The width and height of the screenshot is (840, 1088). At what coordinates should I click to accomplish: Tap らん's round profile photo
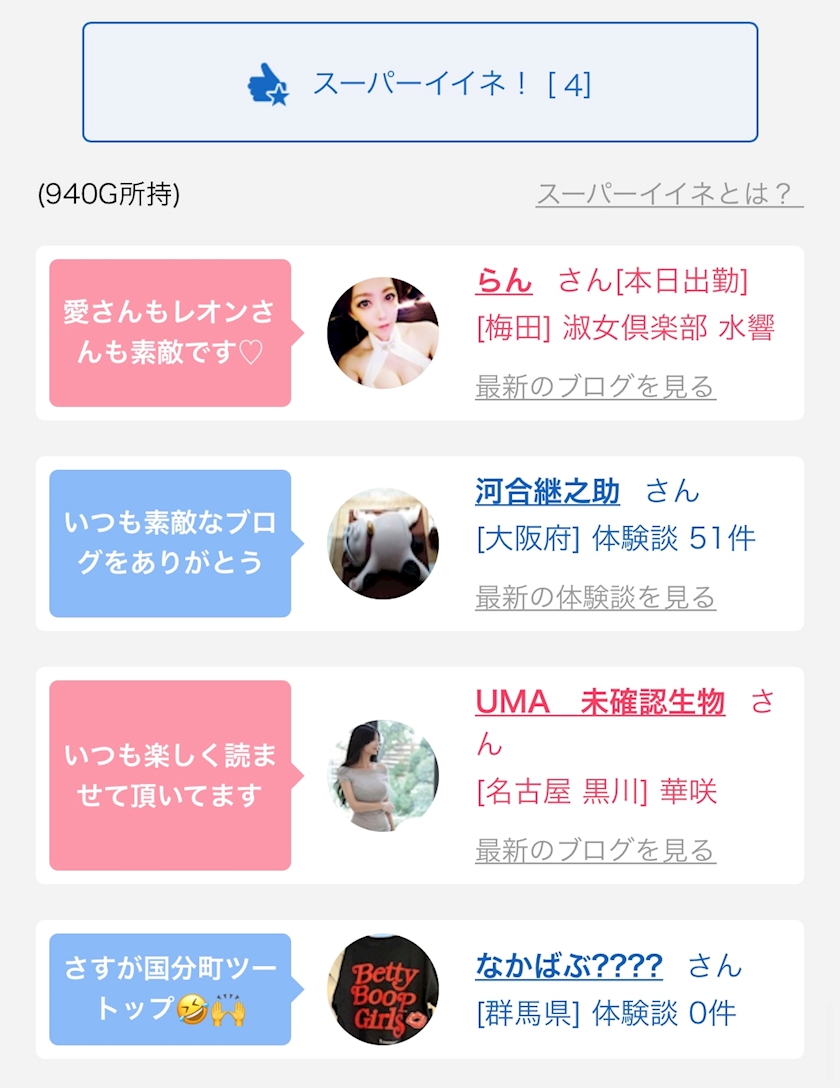[x=383, y=333]
